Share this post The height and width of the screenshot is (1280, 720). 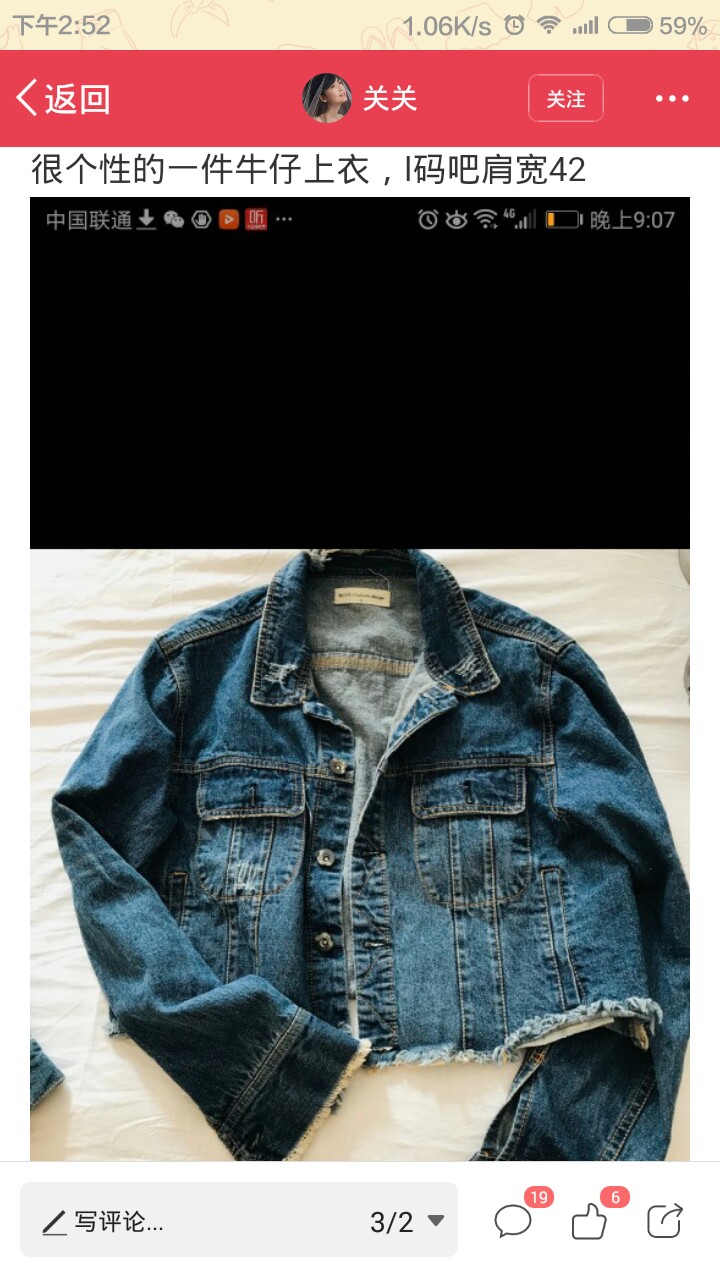tap(665, 1221)
